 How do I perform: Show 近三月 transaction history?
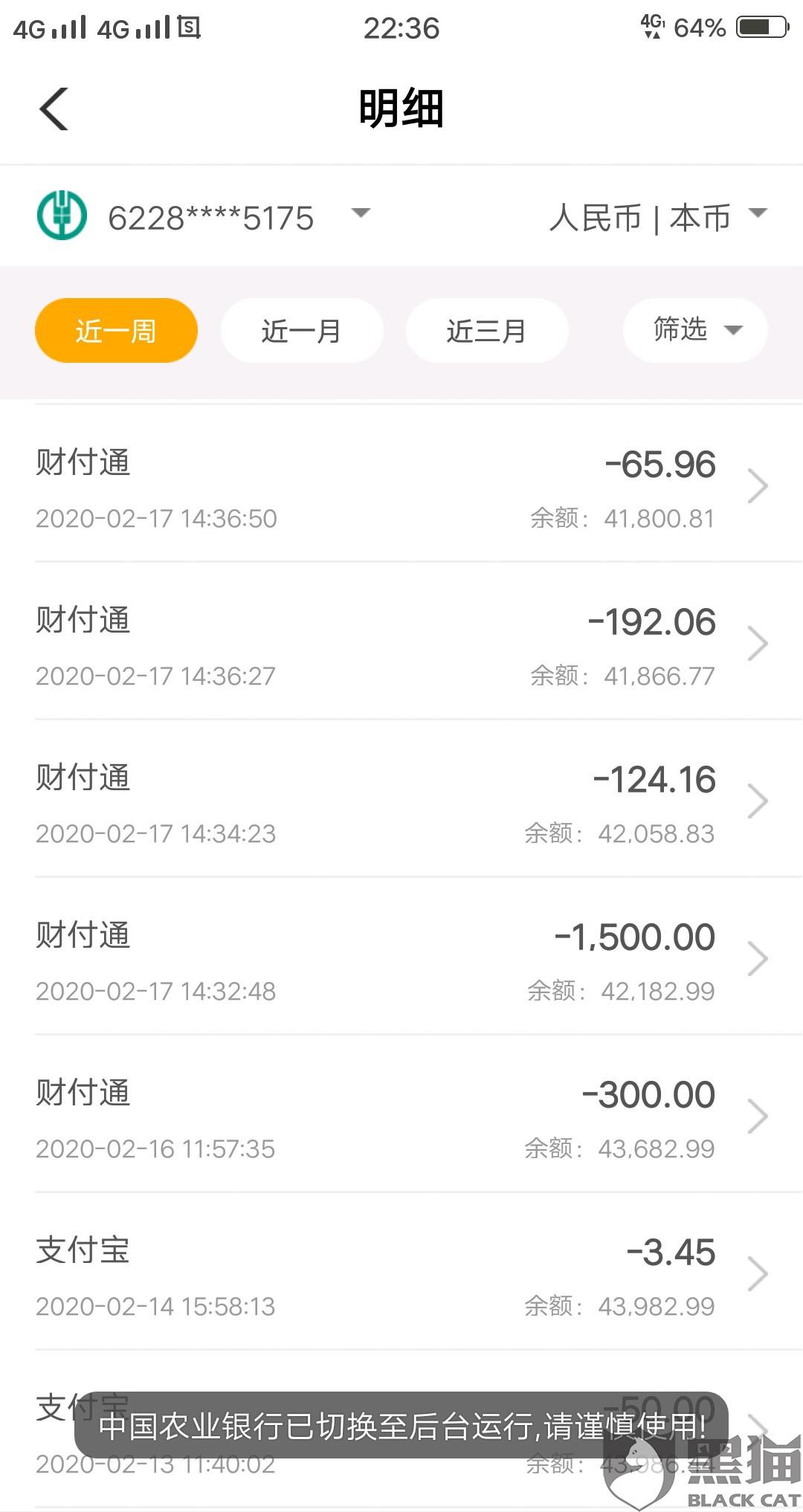click(x=487, y=331)
